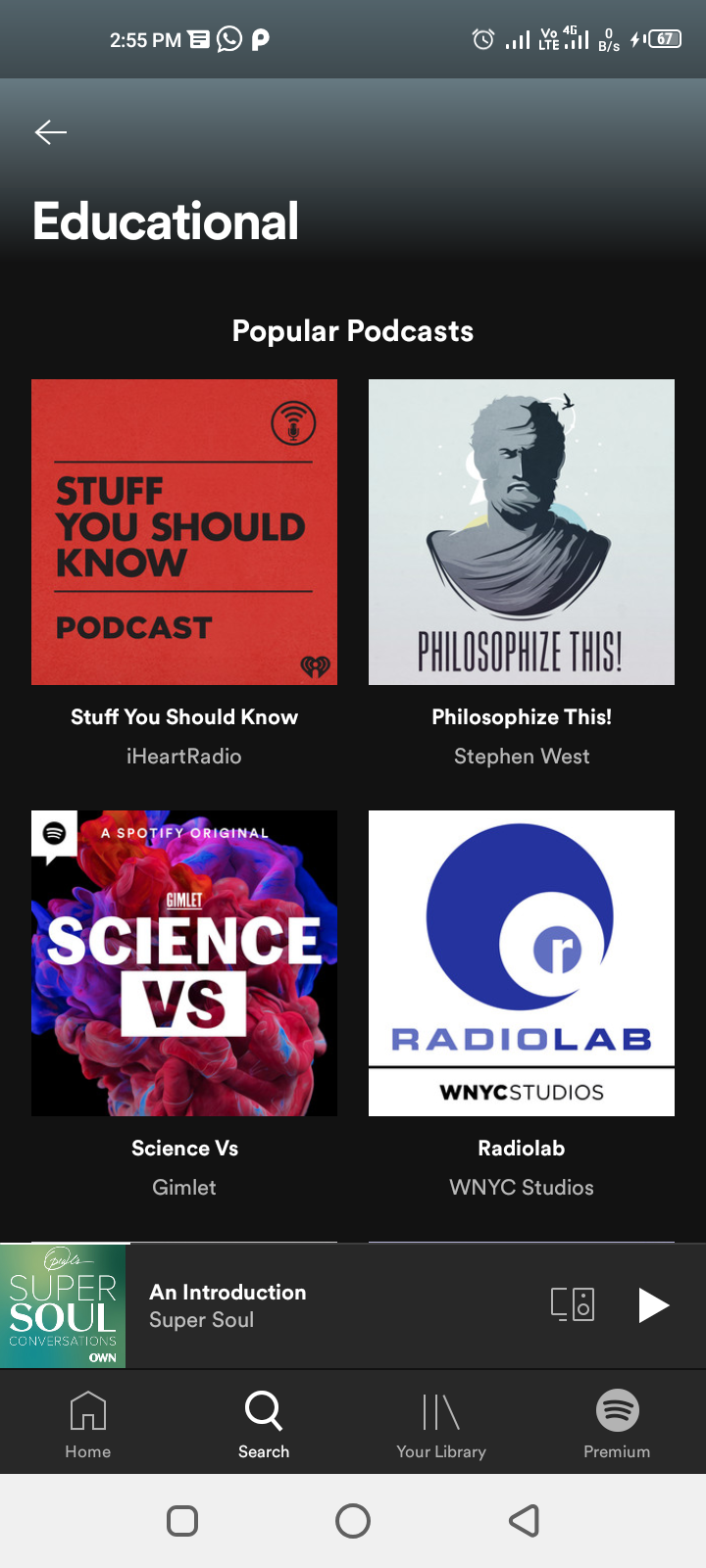The width and height of the screenshot is (706, 1568).
Task: Open the connect to a device icon
Action: click(x=573, y=1305)
